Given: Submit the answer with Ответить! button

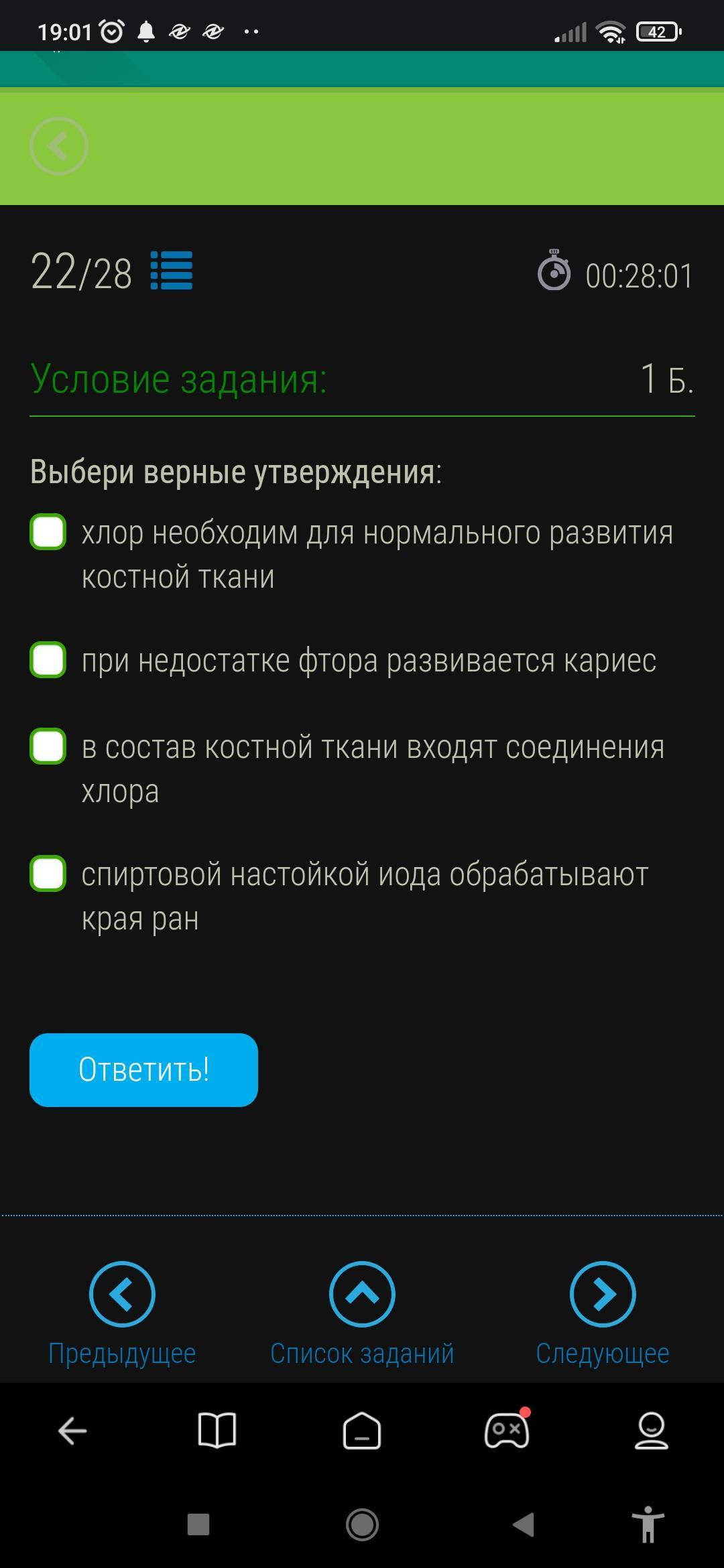Looking at the screenshot, I should (143, 1070).
